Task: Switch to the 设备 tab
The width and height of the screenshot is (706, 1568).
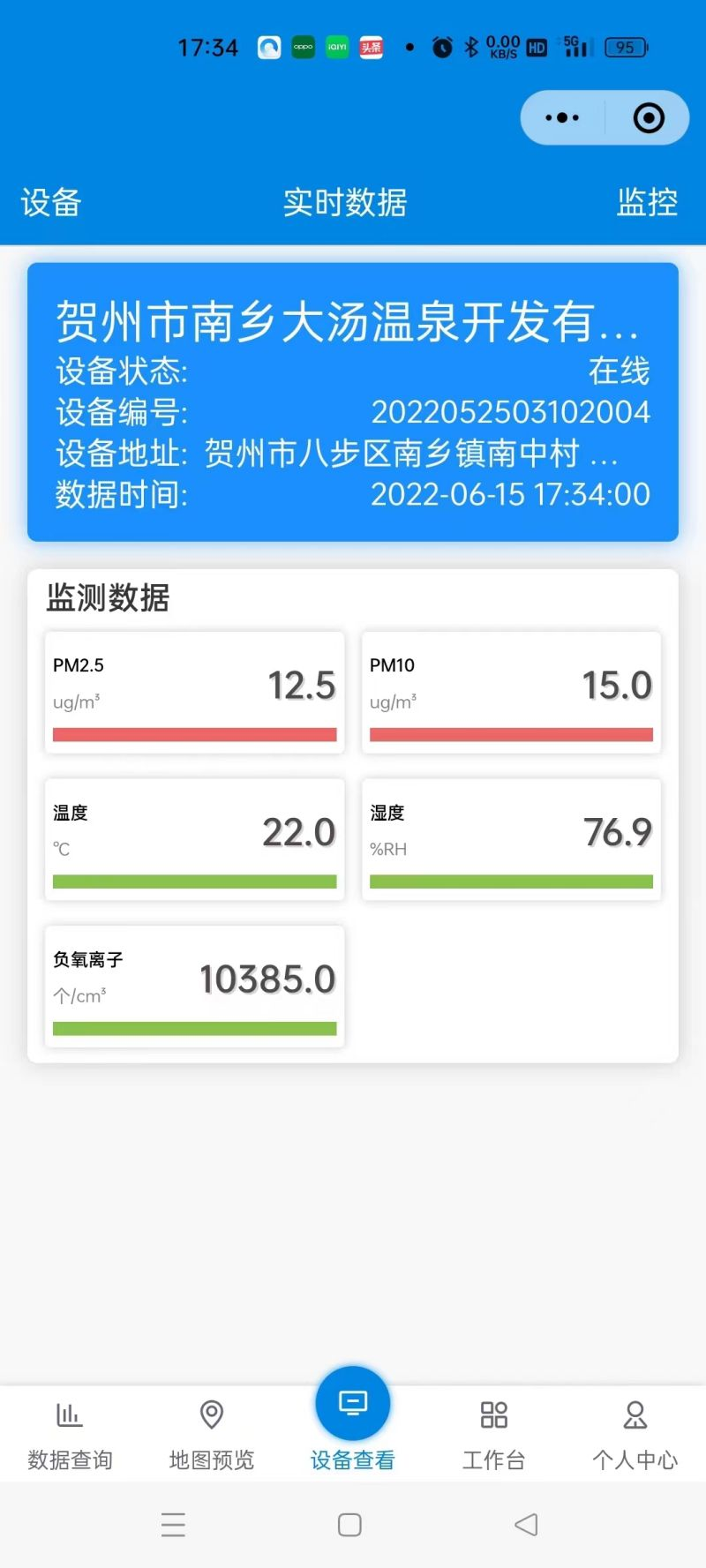Action: pyautogui.click(x=51, y=202)
